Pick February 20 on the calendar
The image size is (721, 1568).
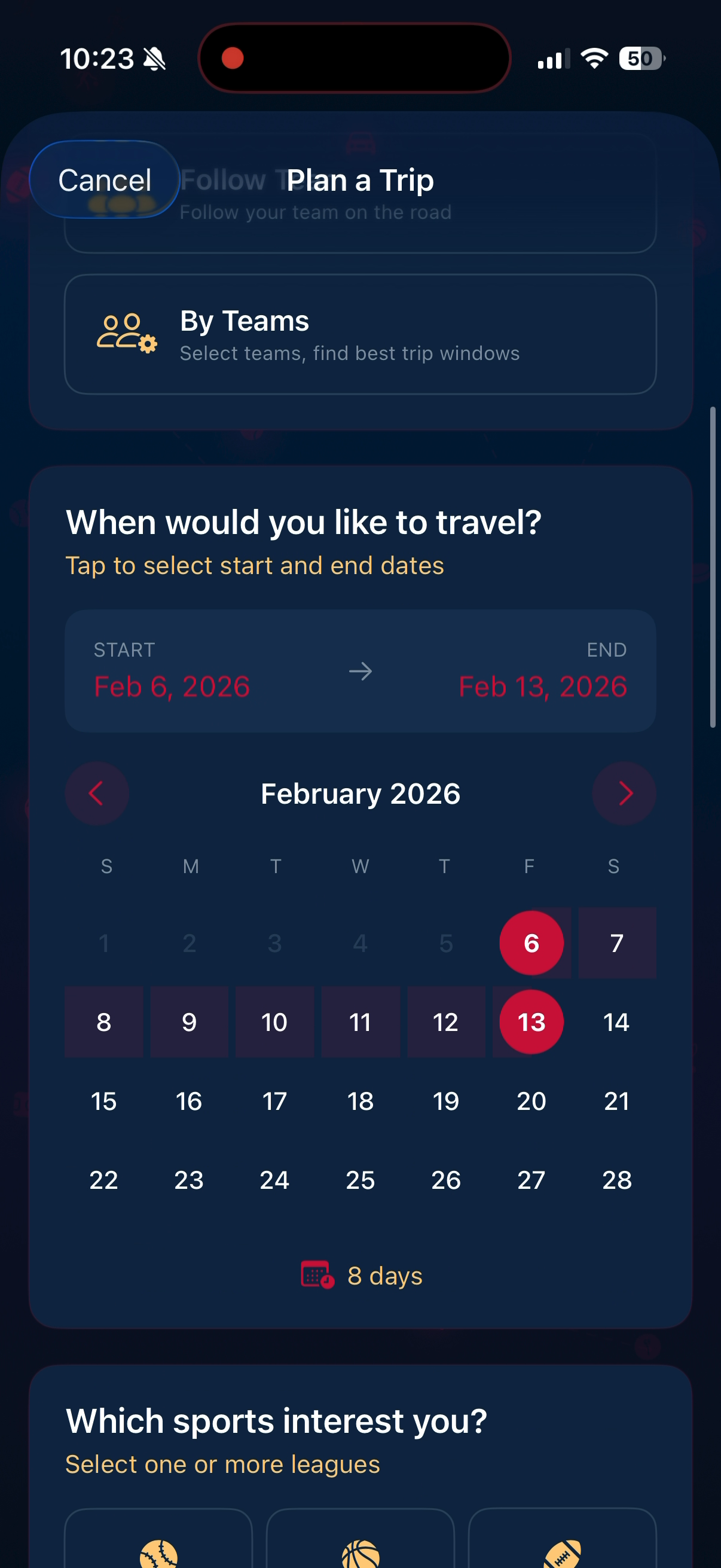click(x=531, y=1101)
